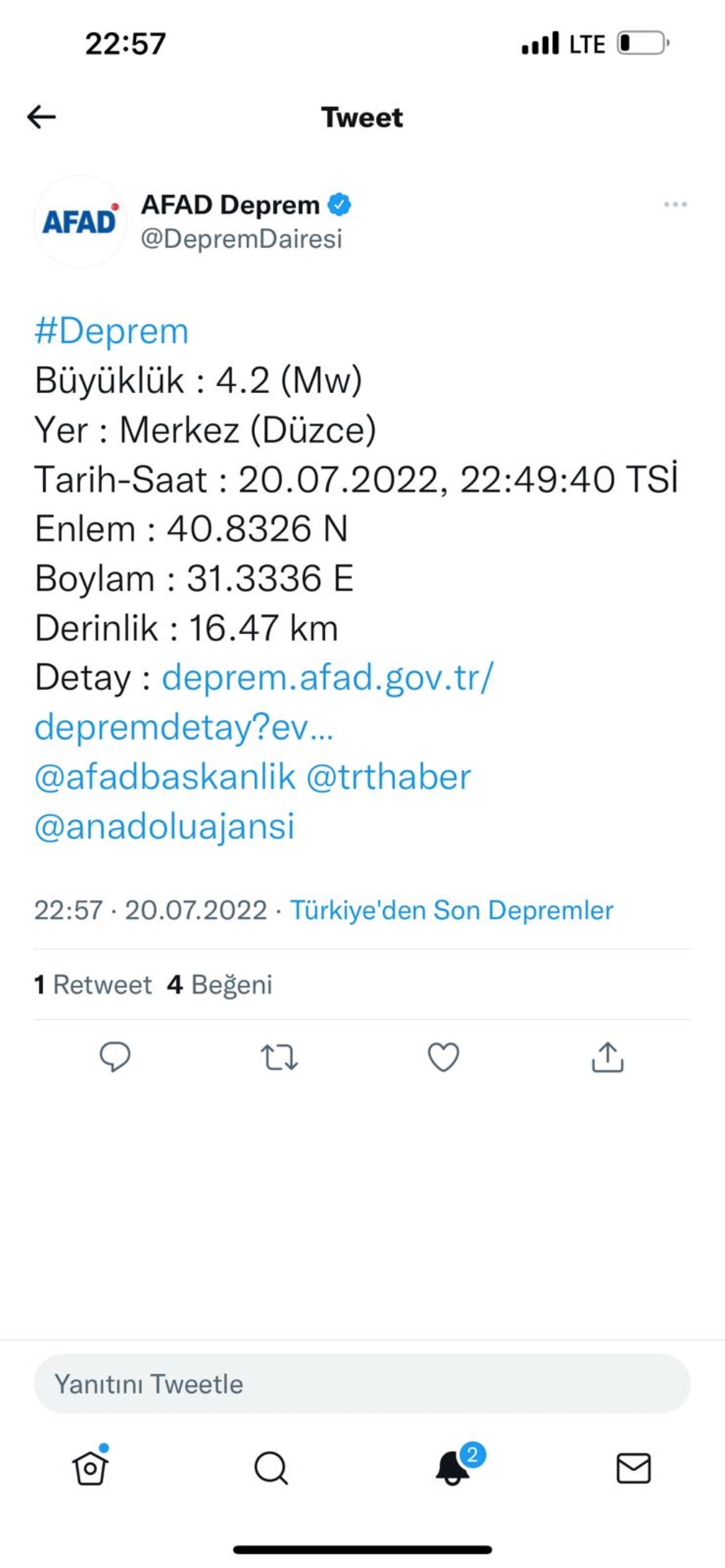View the 4 Beğeni list
Image resolution: width=725 pixels, height=1568 pixels.
[219, 984]
